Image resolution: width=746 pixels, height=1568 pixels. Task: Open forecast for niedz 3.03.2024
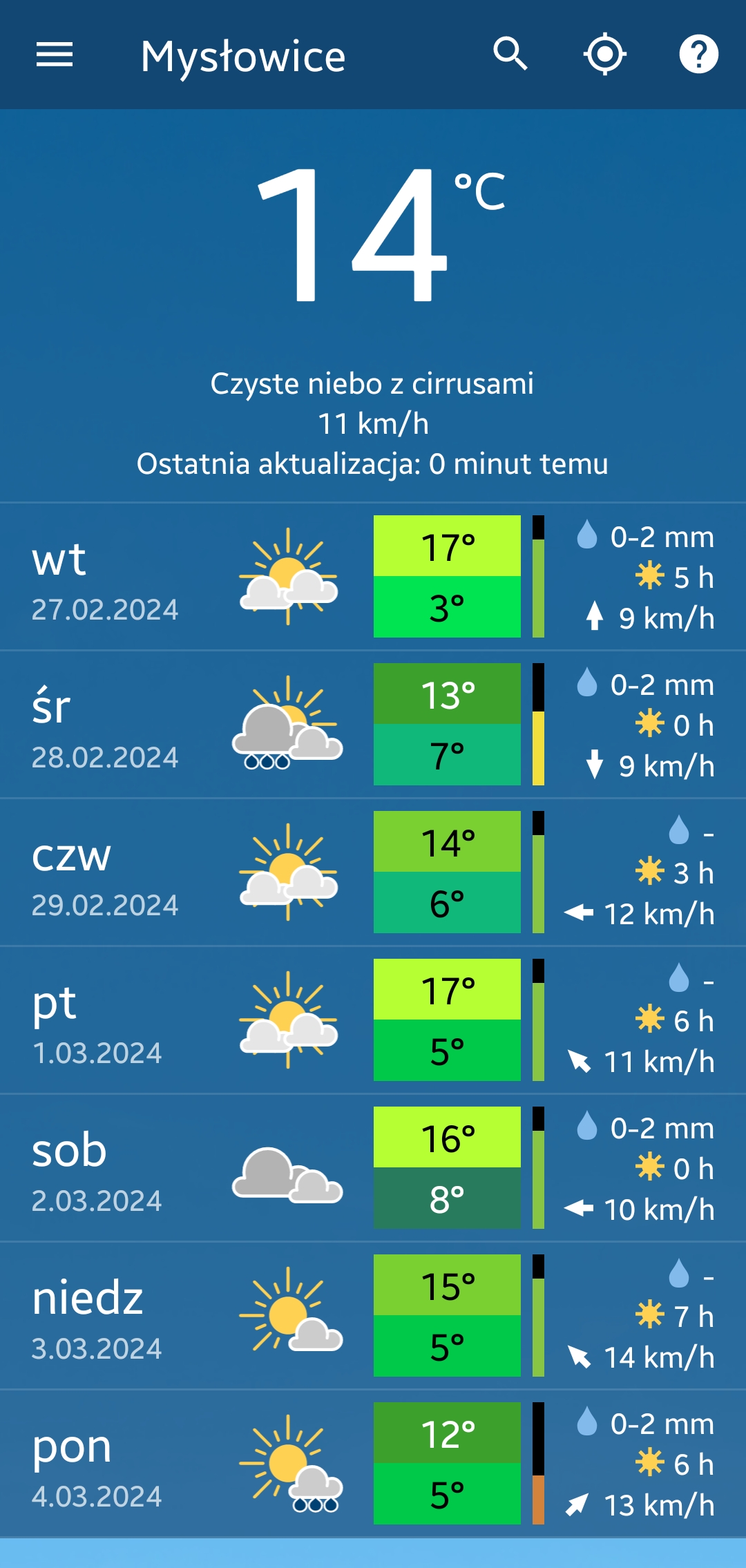(373, 1315)
